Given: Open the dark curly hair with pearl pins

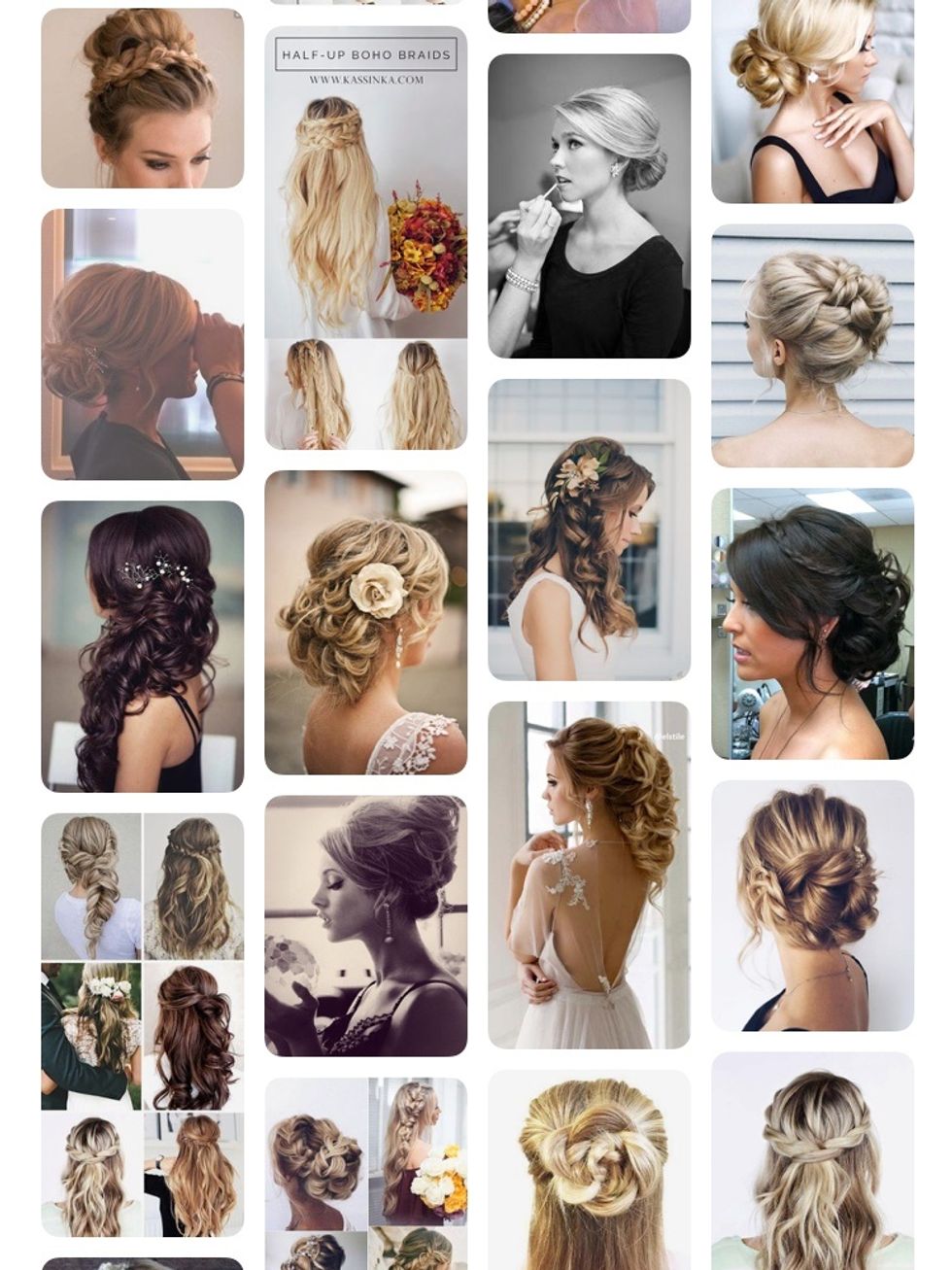Looking at the screenshot, I should pyautogui.click(x=142, y=646).
